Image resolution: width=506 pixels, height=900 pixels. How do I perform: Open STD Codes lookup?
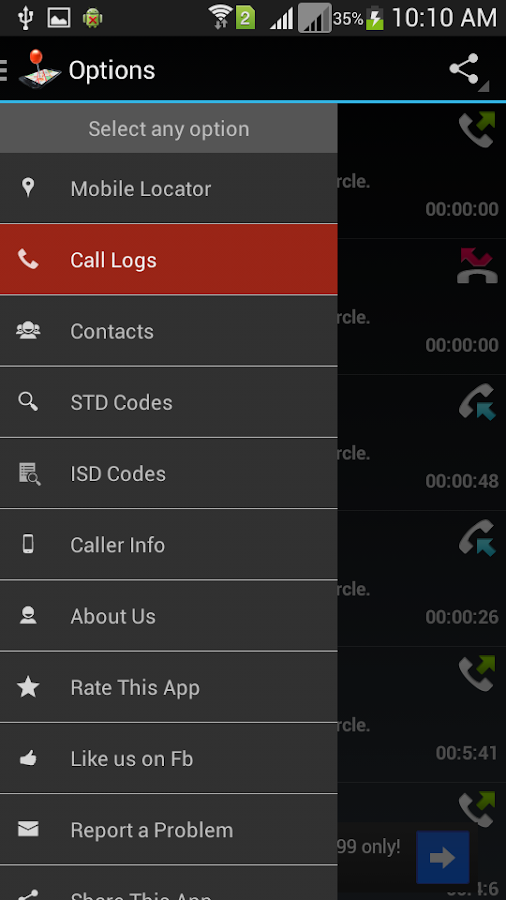click(169, 402)
